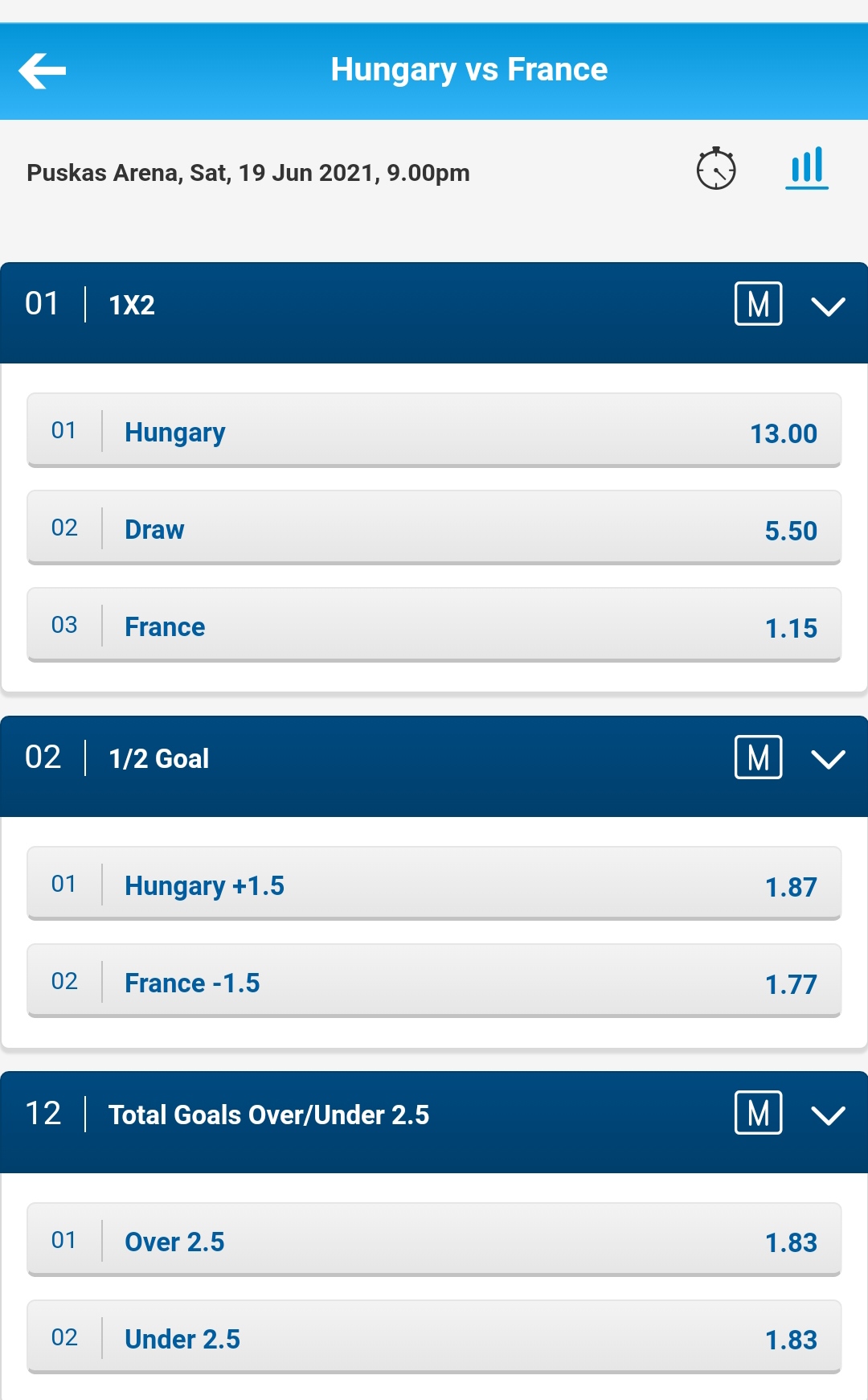Collapse the 1X2 market section

tap(828, 306)
